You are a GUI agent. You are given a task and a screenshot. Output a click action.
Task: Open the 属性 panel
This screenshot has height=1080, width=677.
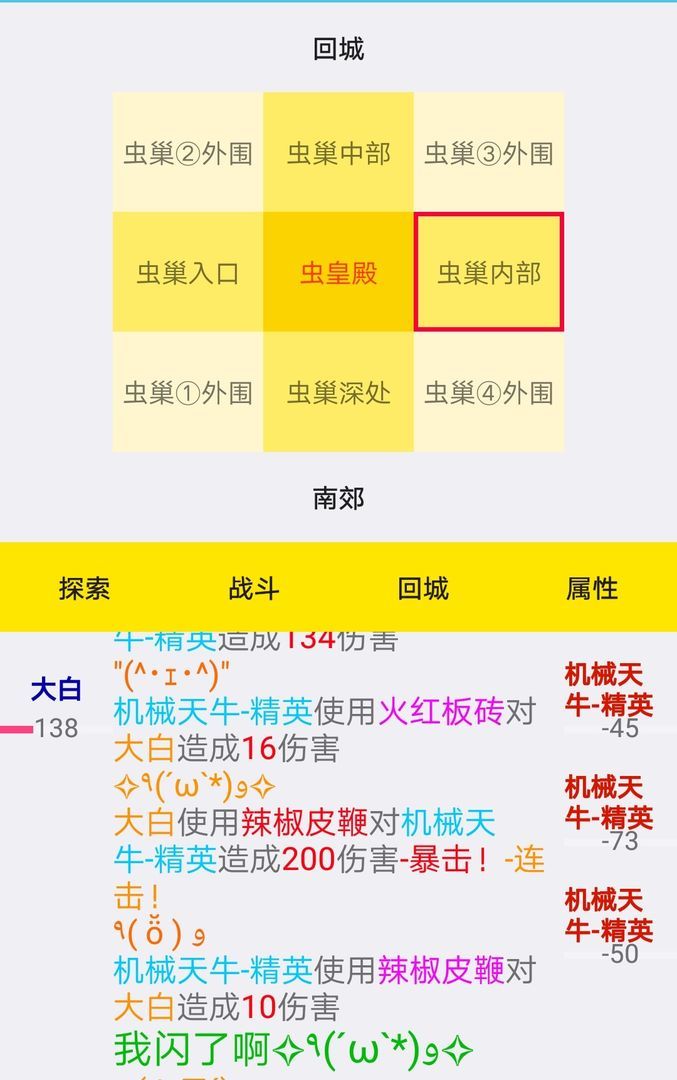pos(592,588)
